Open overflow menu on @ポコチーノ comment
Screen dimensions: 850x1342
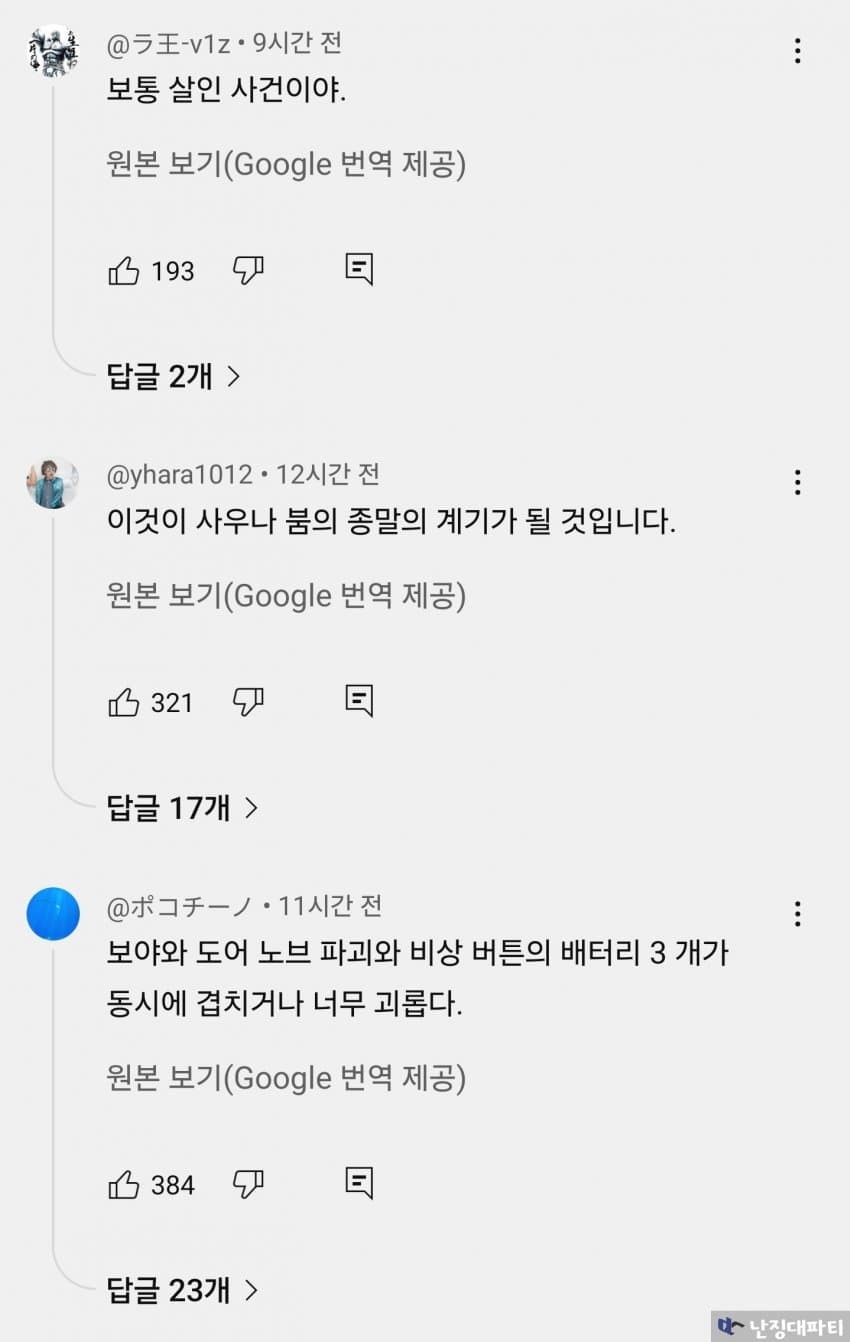[x=797, y=914]
